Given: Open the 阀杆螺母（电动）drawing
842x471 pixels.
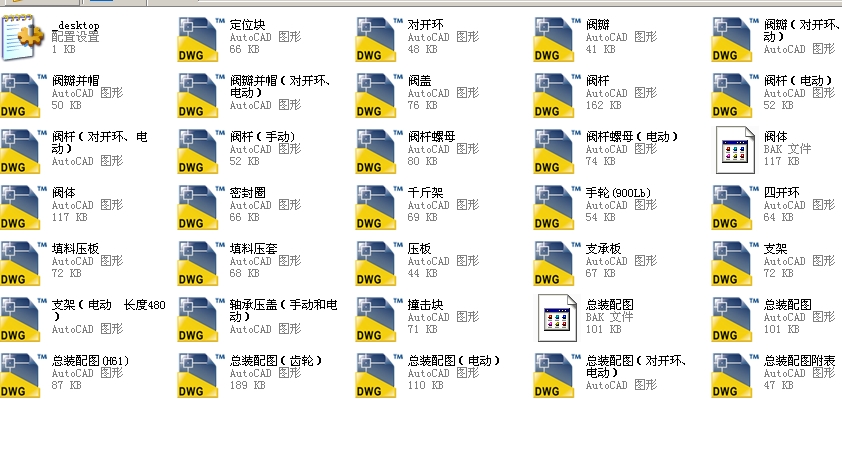Looking at the screenshot, I should (x=556, y=150).
